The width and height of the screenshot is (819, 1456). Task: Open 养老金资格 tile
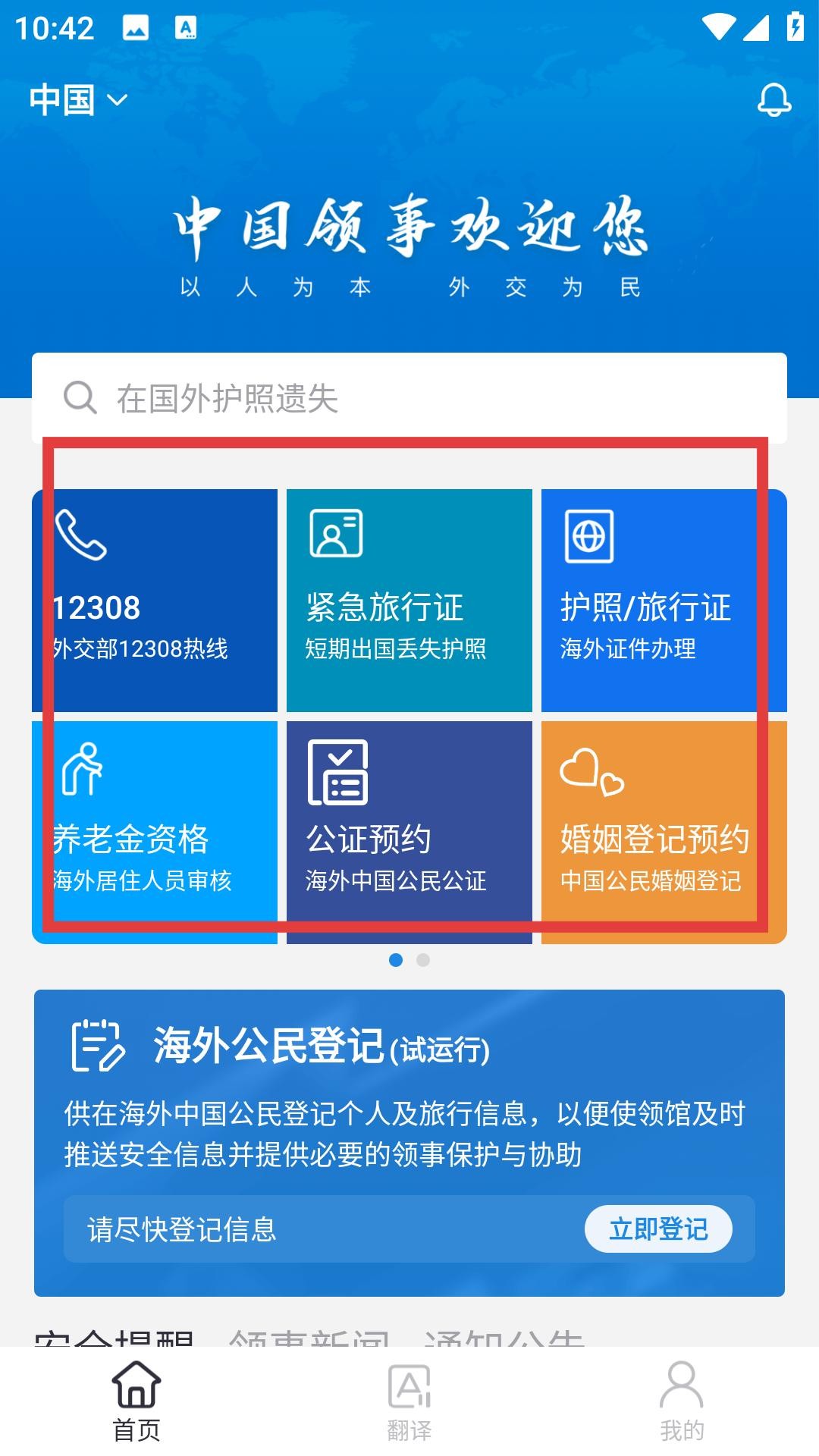coord(155,832)
